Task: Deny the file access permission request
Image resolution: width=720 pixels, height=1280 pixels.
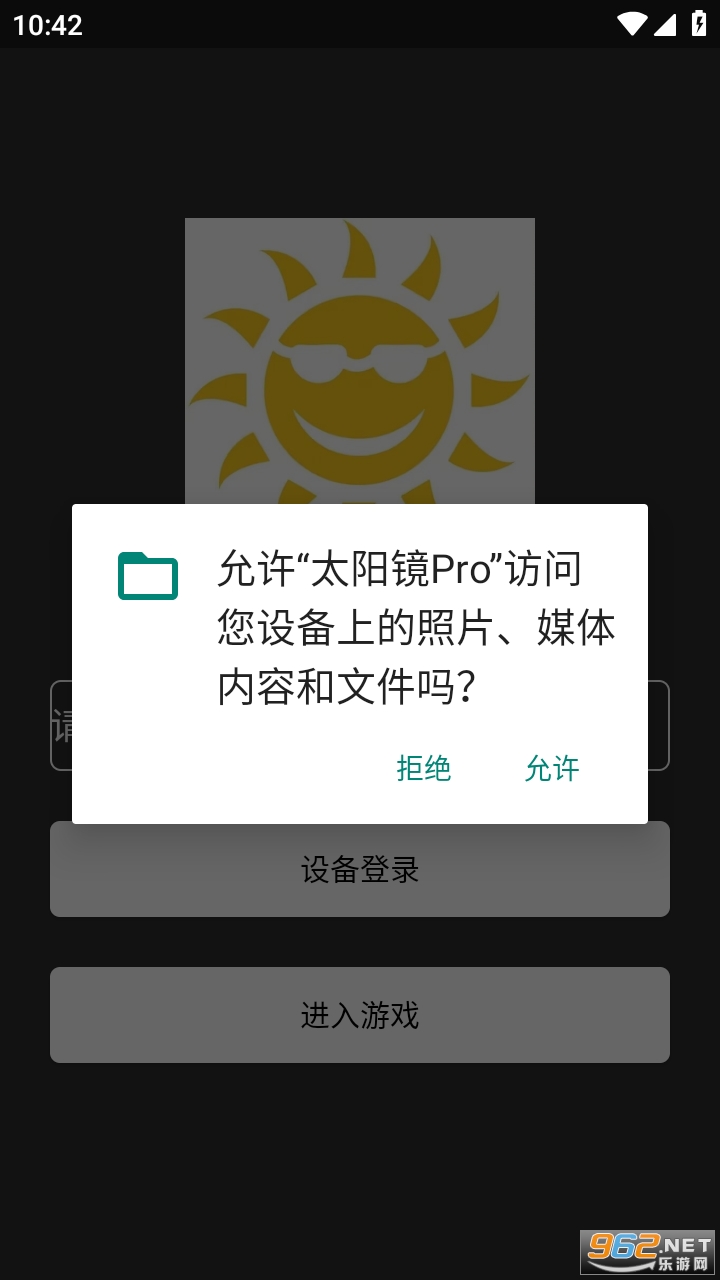Action: coord(424,768)
